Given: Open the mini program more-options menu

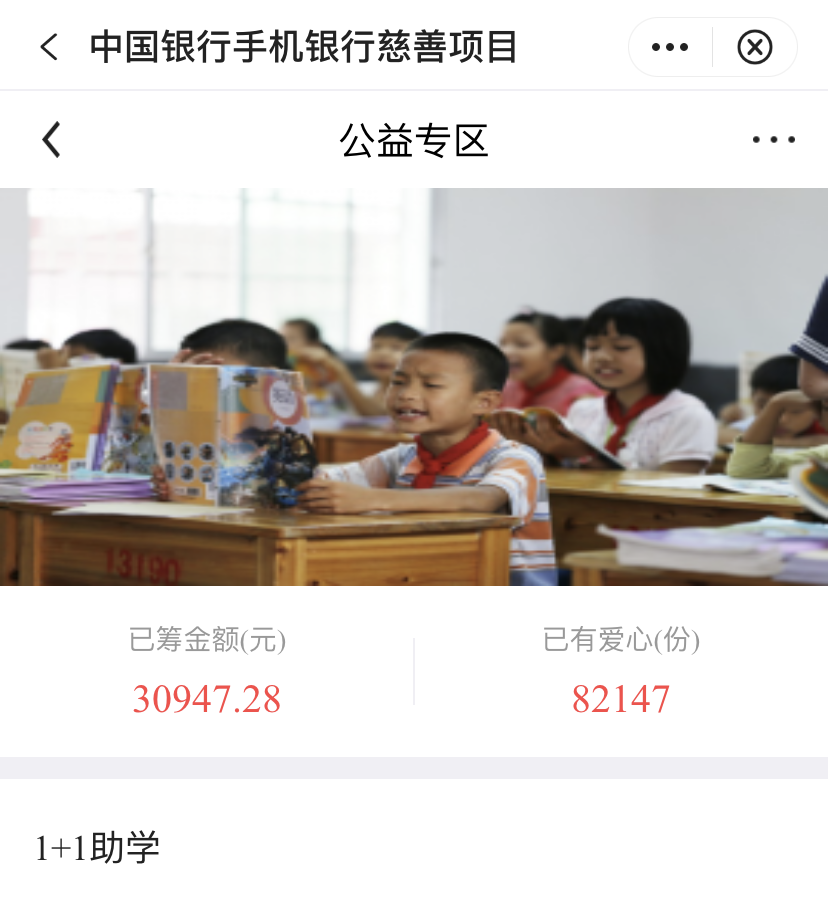Looking at the screenshot, I should (x=669, y=47).
